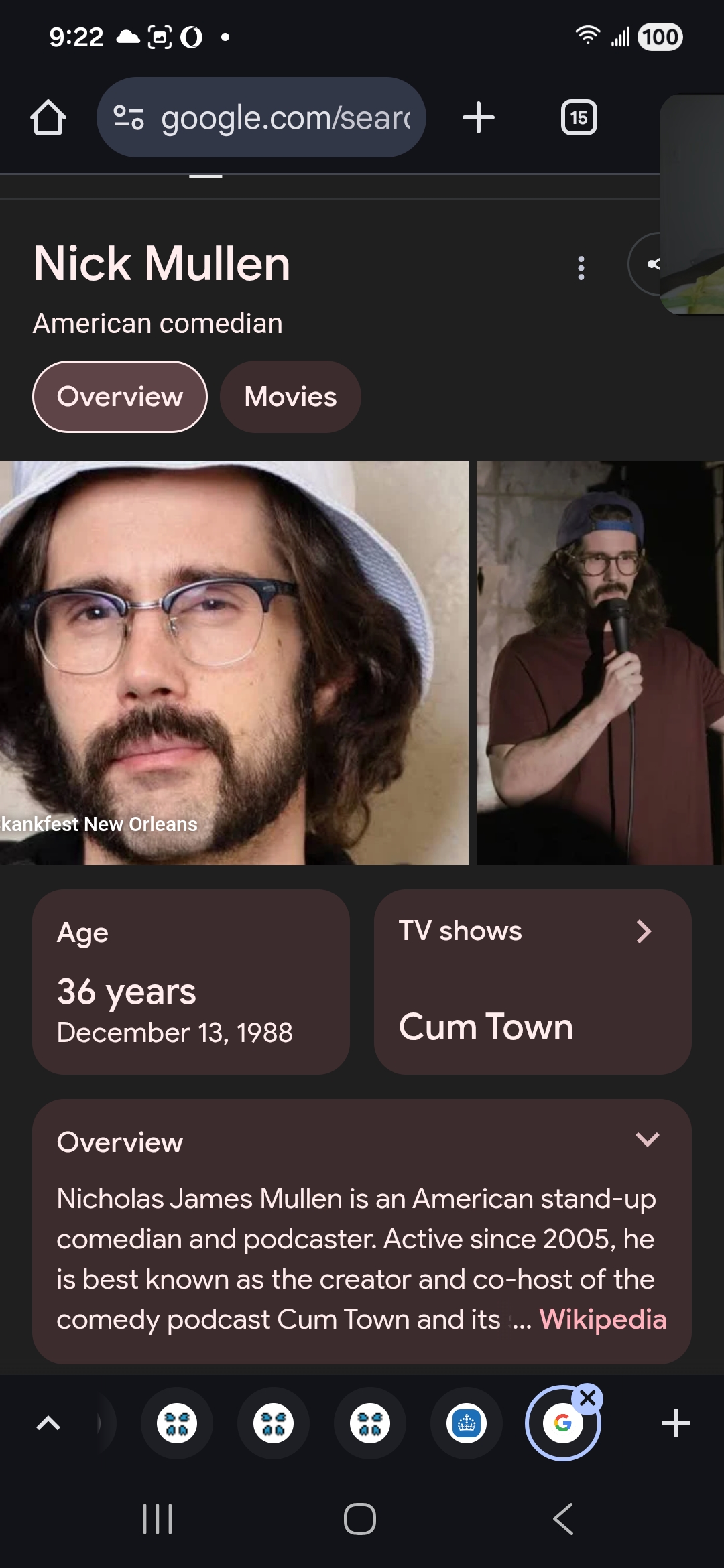Open the three-dot menu beside Nick Mullen
This screenshot has height=1568, width=724.
581,268
